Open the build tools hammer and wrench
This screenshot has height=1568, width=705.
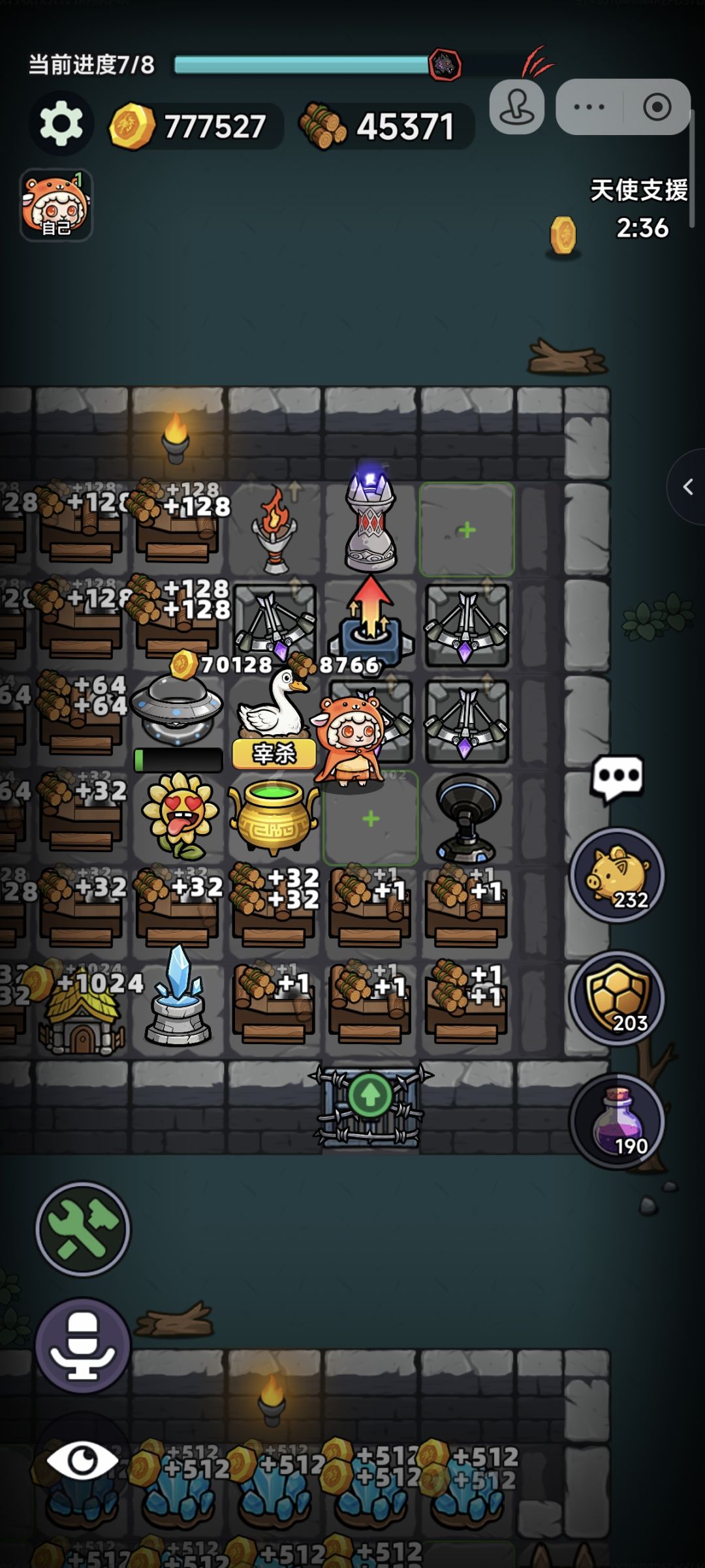tap(83, 1229)
